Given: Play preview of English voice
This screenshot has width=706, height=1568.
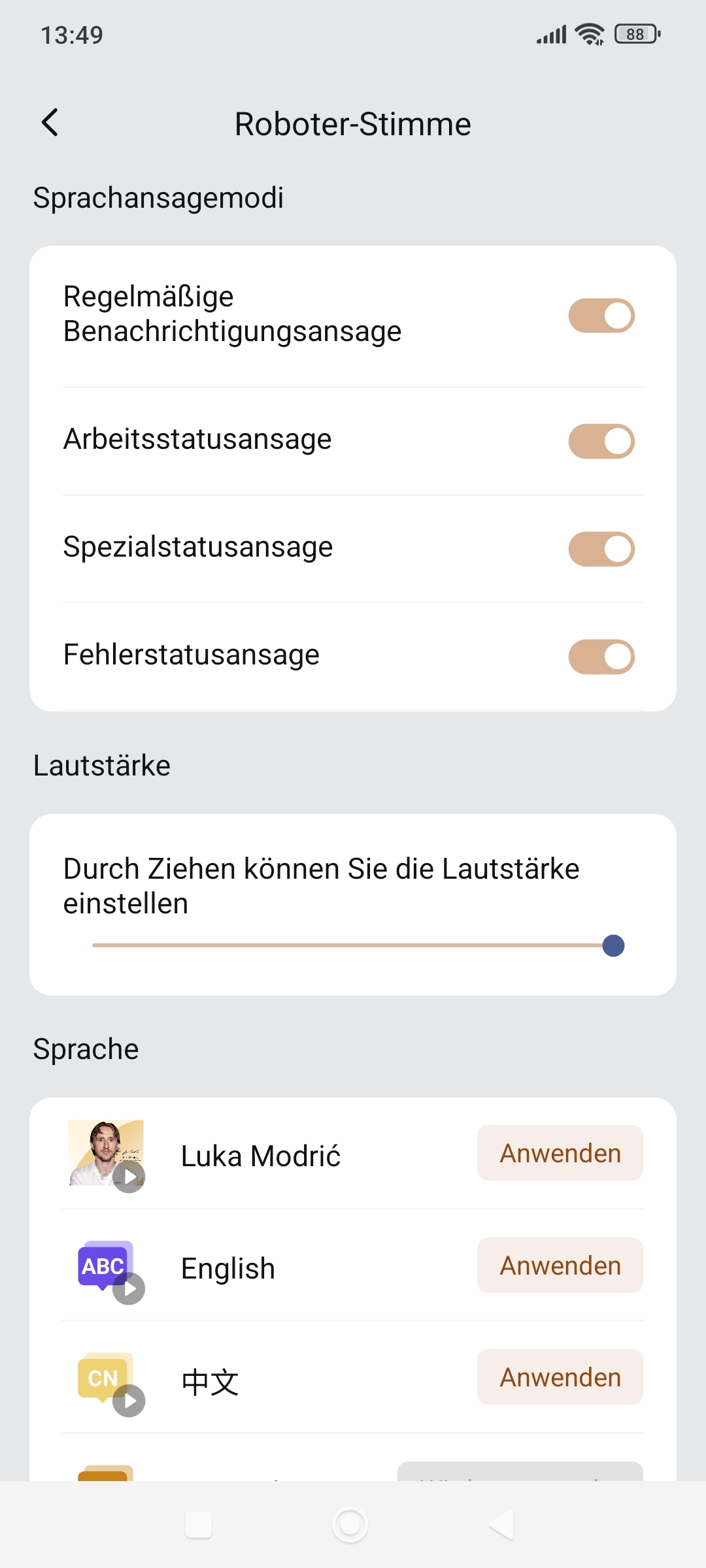Looking at the screenshot, I should (129, 1288).
